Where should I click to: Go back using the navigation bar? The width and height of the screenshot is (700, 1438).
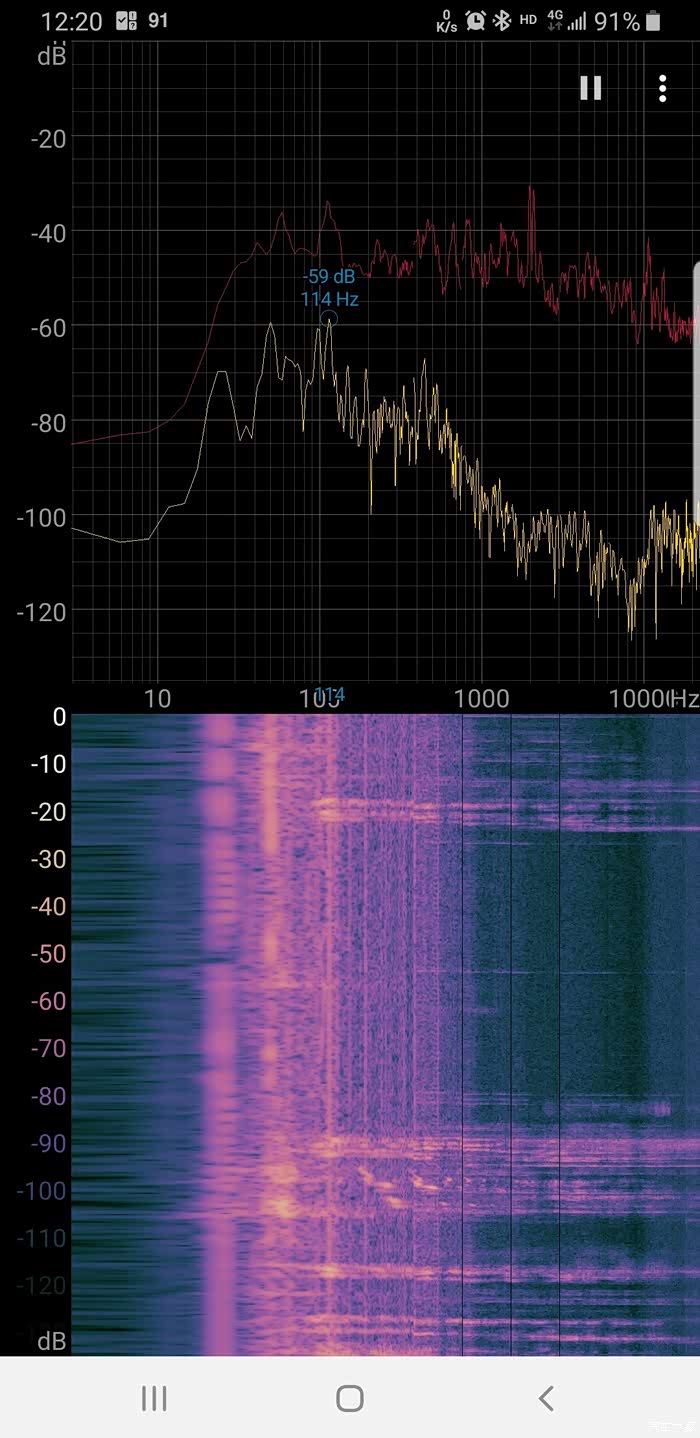546,1397
